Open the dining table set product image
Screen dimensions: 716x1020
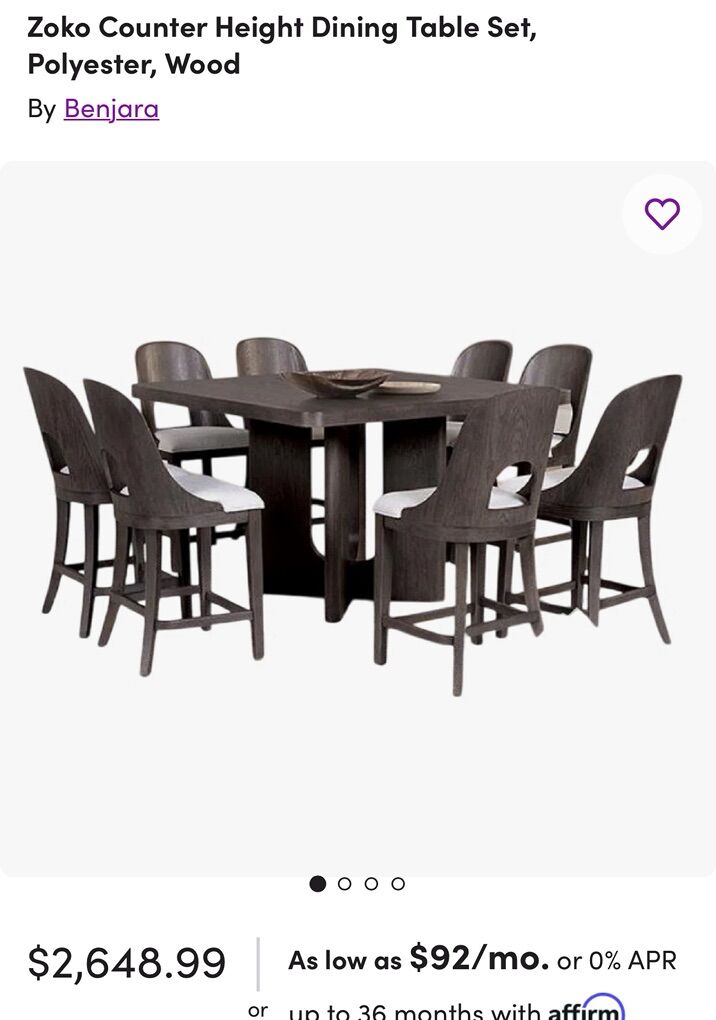[x=356, y=515]
